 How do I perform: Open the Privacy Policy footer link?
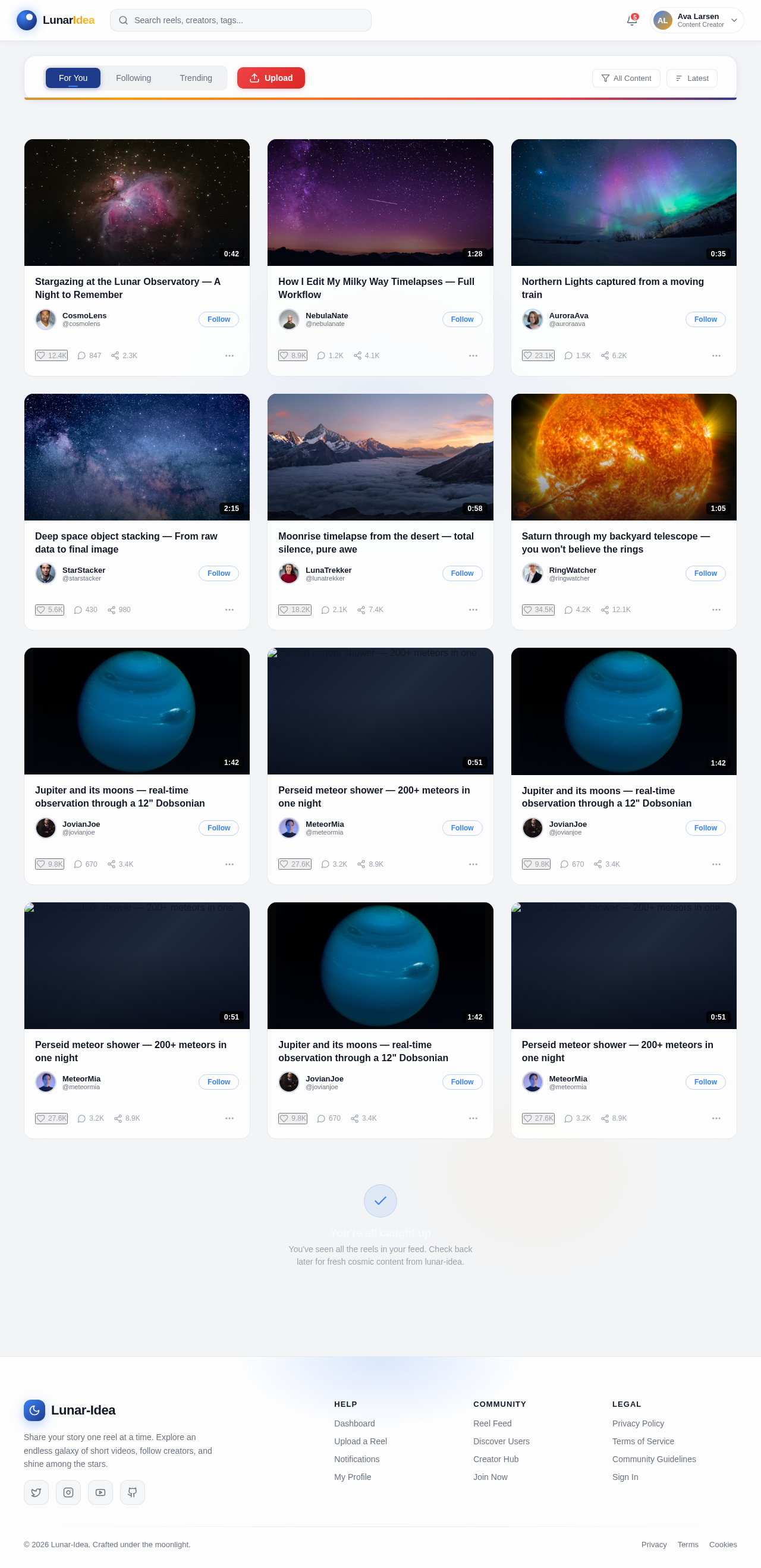(637, 1423)
